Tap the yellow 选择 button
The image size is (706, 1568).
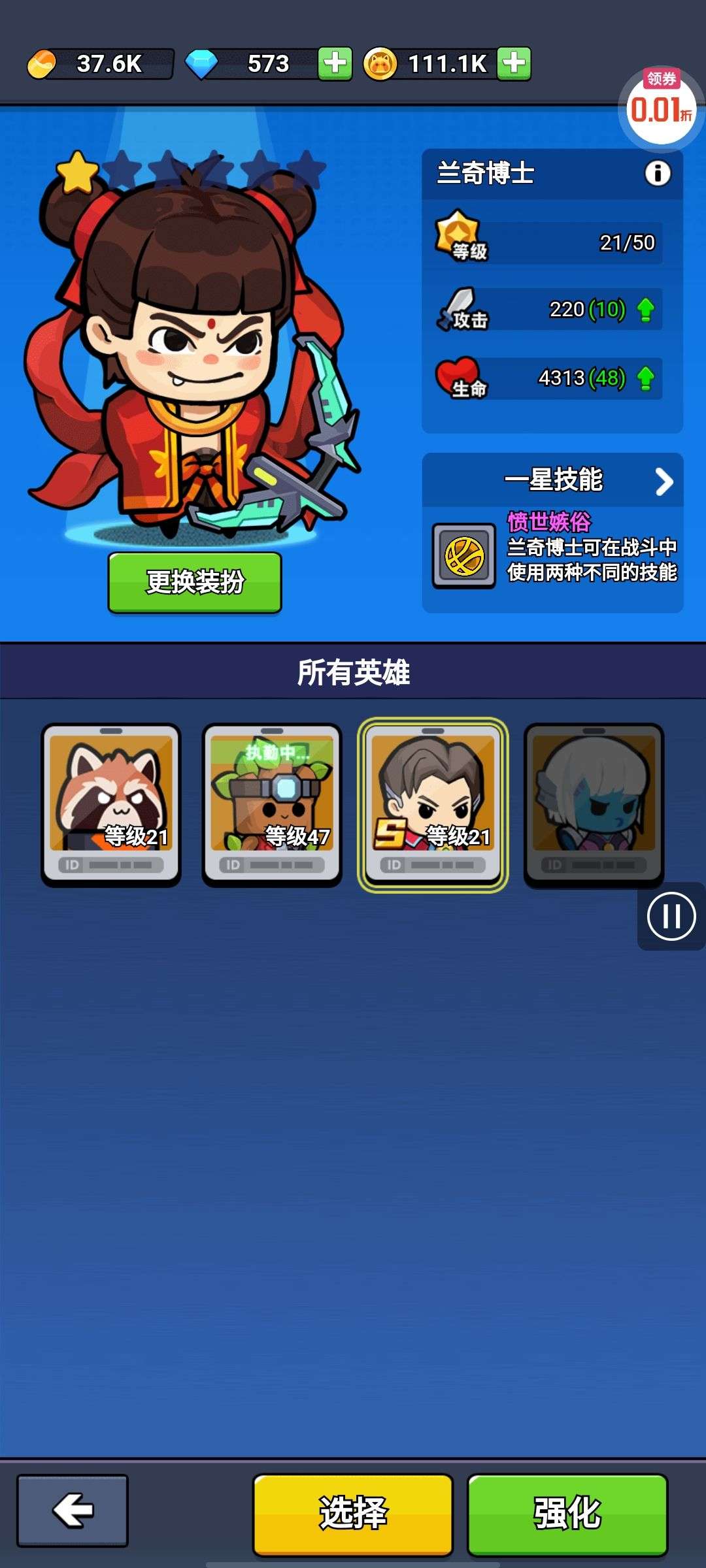point(353,1513)
